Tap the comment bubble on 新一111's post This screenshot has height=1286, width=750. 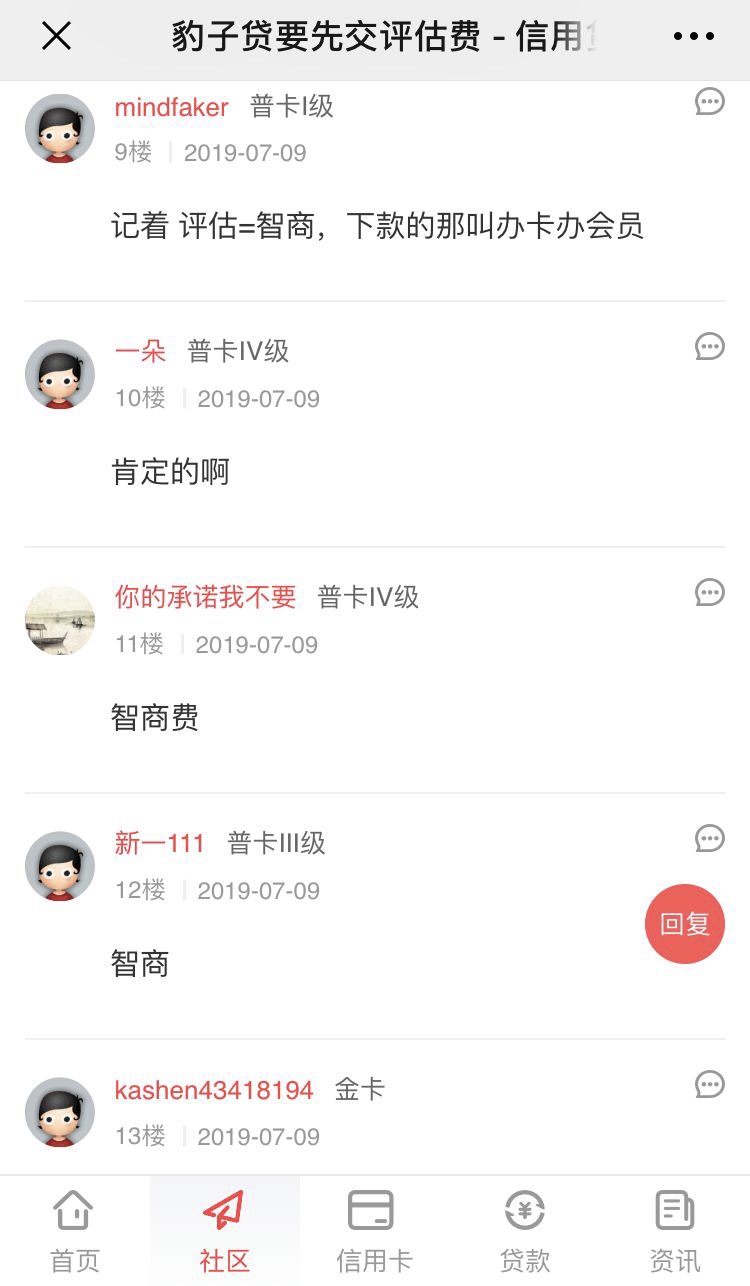pos(710,839)
